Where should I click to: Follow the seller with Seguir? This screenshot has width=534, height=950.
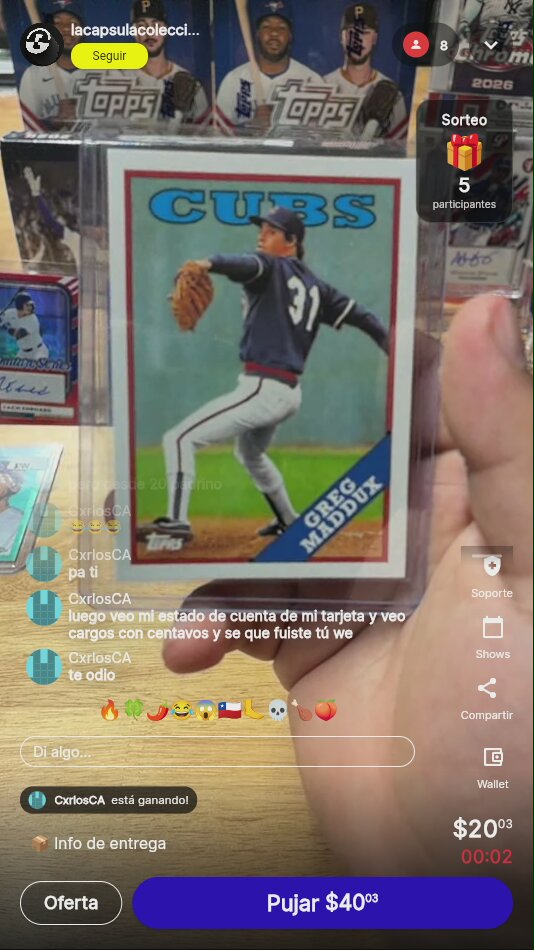click(x=109, y=56)
